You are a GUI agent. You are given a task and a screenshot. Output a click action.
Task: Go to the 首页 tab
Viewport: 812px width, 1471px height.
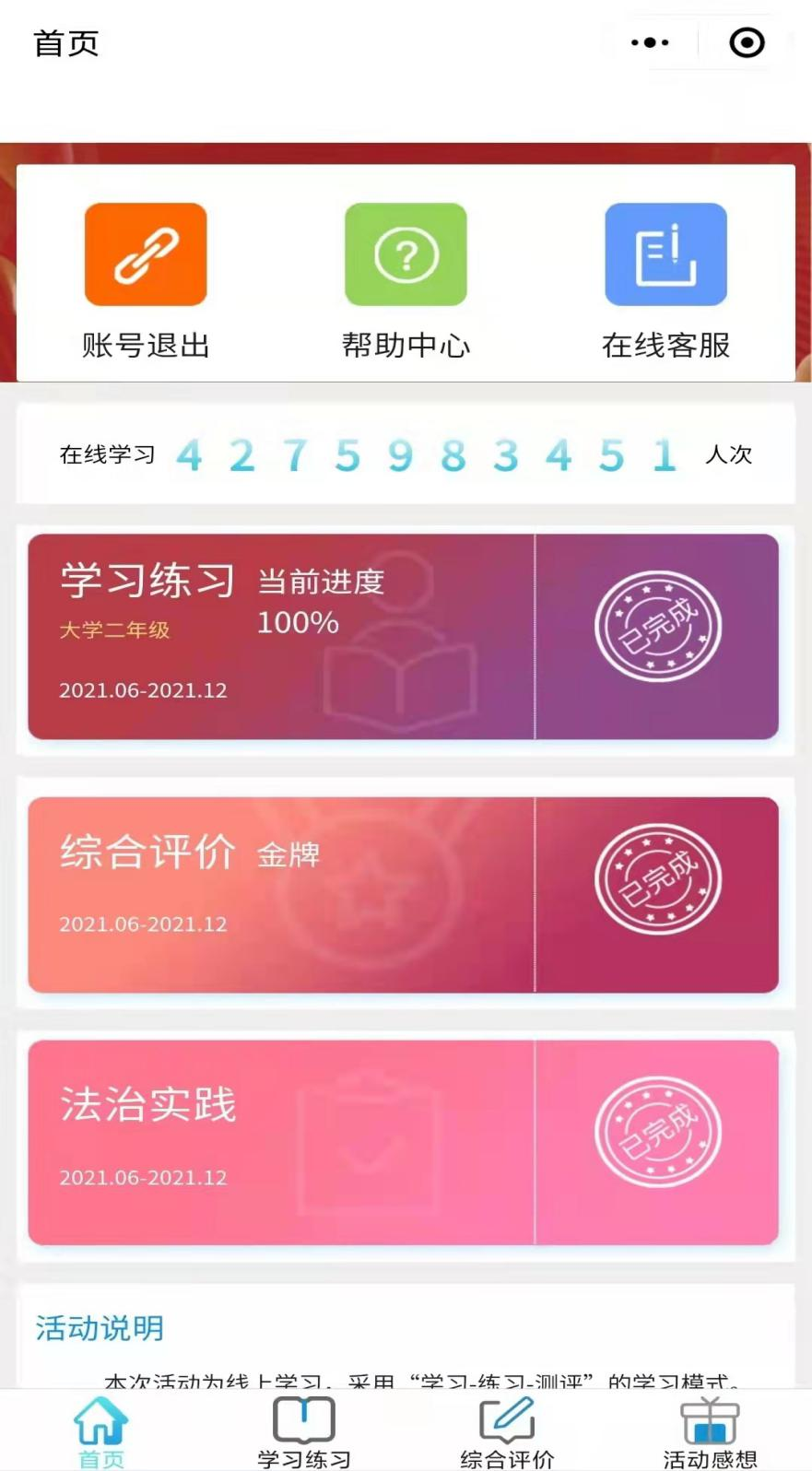point(101,1431)
